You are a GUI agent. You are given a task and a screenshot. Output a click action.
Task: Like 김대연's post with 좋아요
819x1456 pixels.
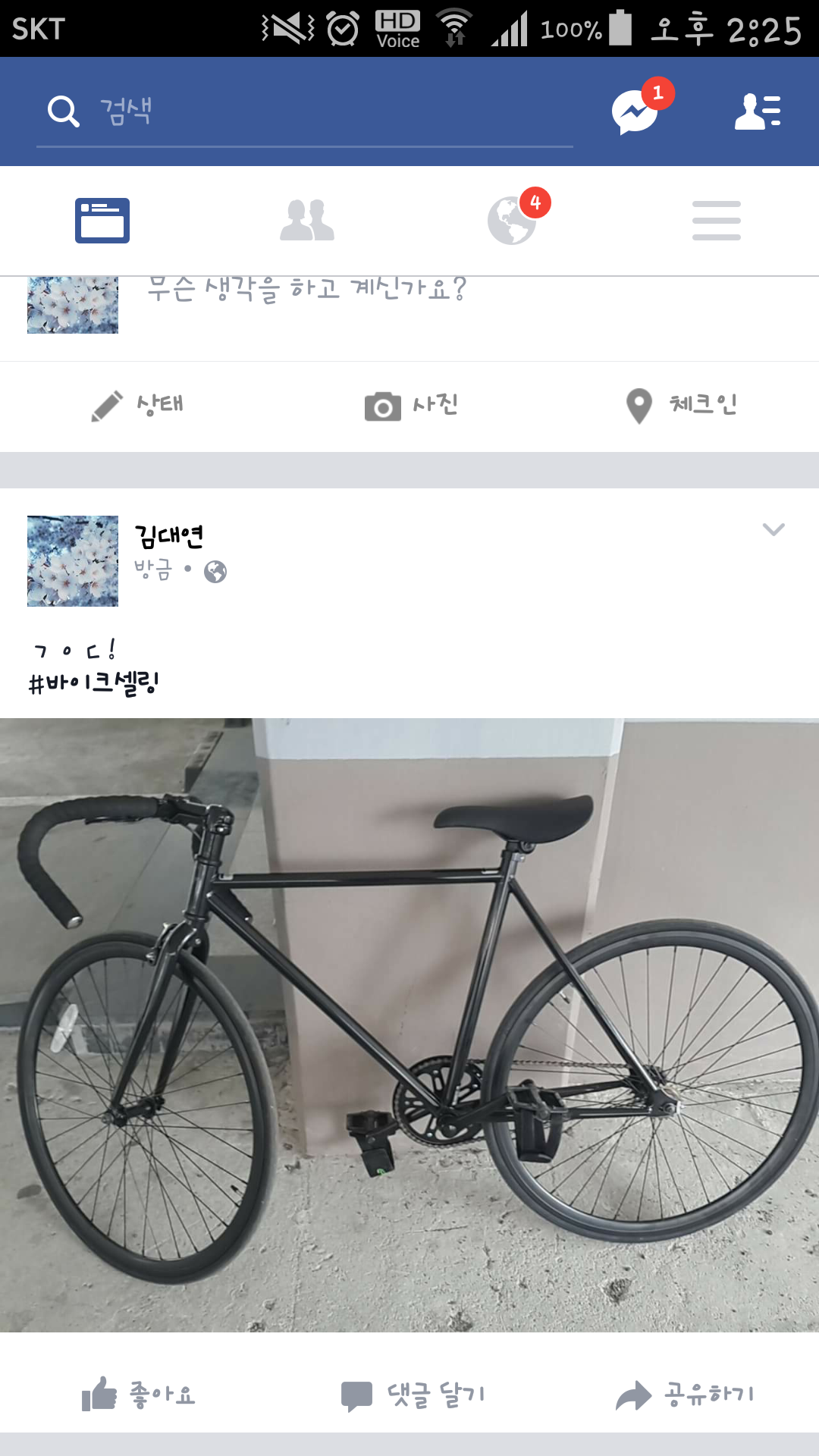pyautogui.click(x=139, y=1394)
